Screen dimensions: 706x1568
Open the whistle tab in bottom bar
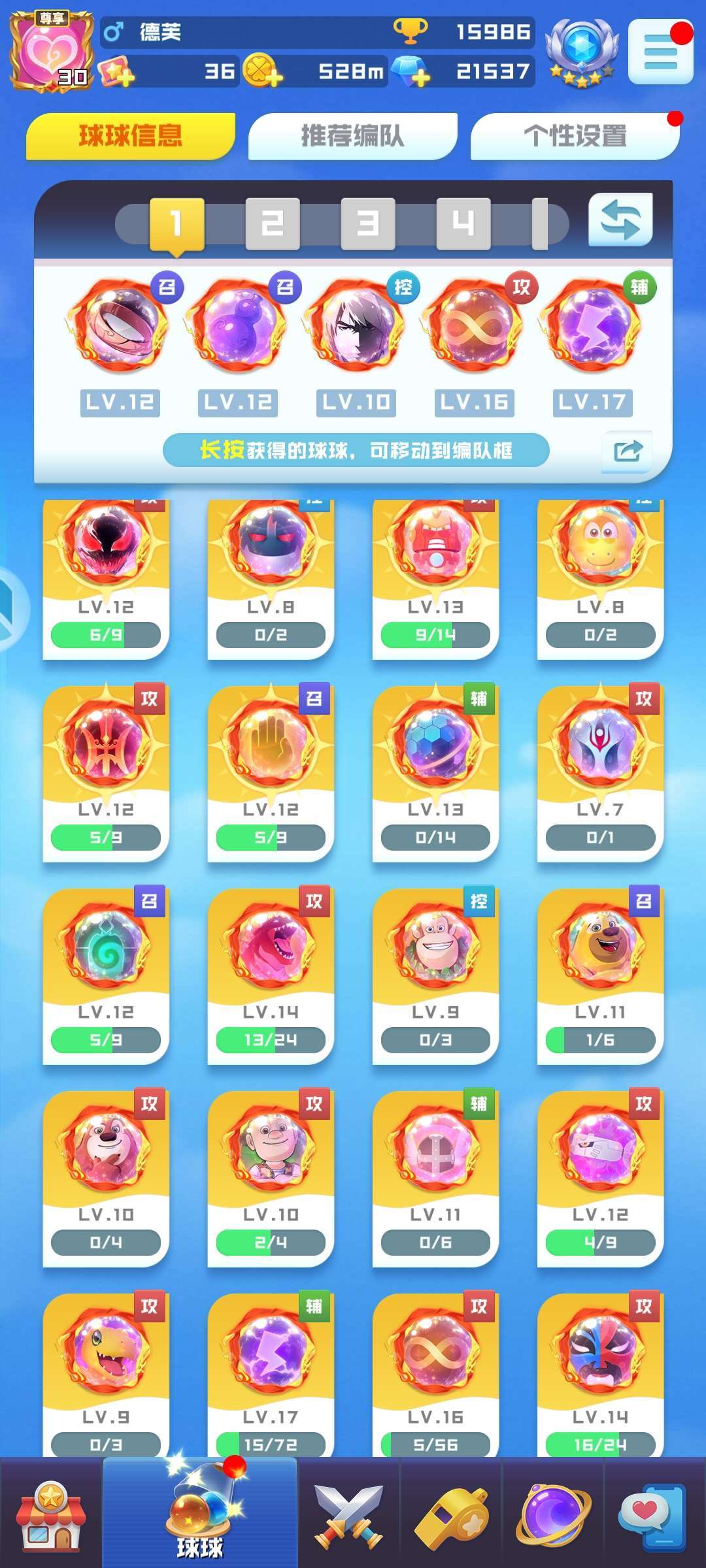click(x=451, y=1516)
